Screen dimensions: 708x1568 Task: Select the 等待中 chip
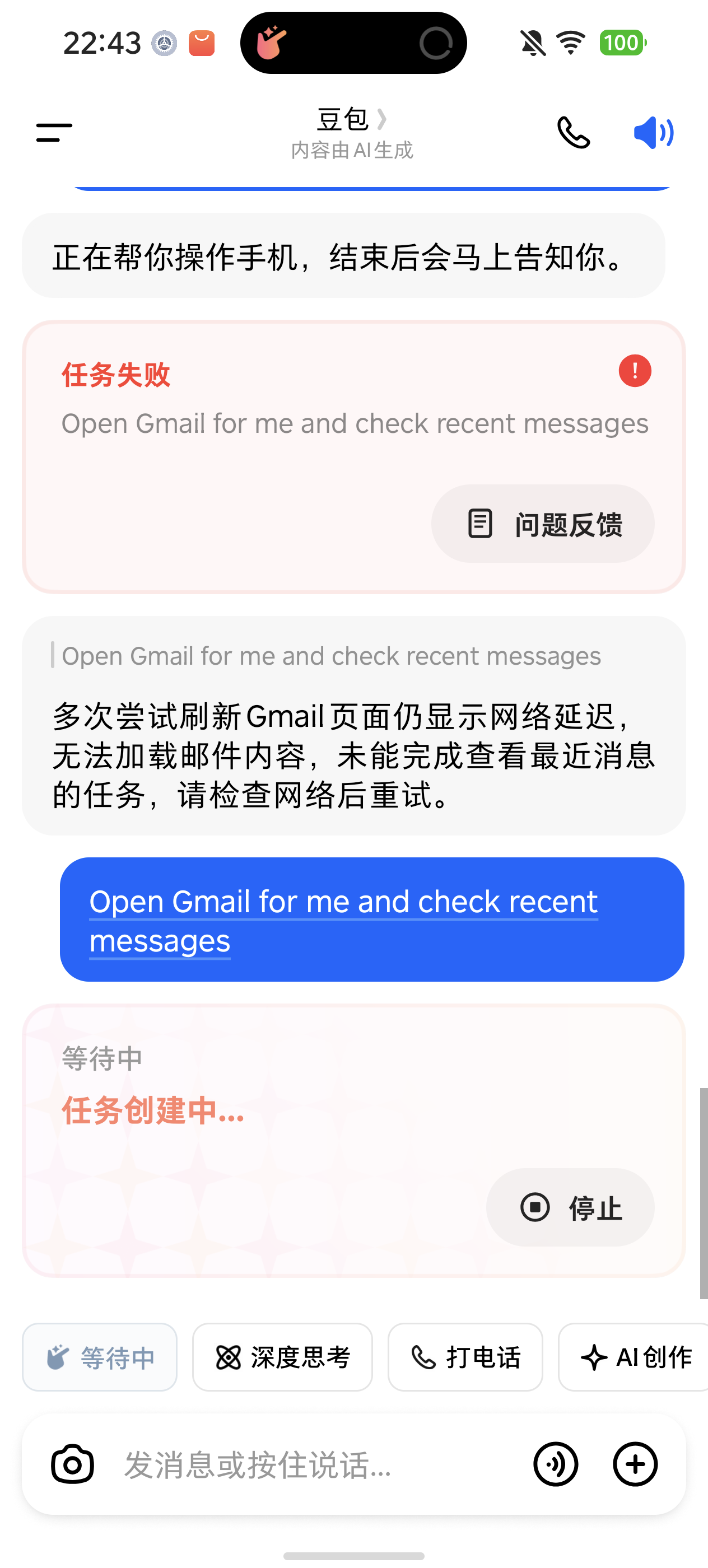click(x=100, y=1357)
